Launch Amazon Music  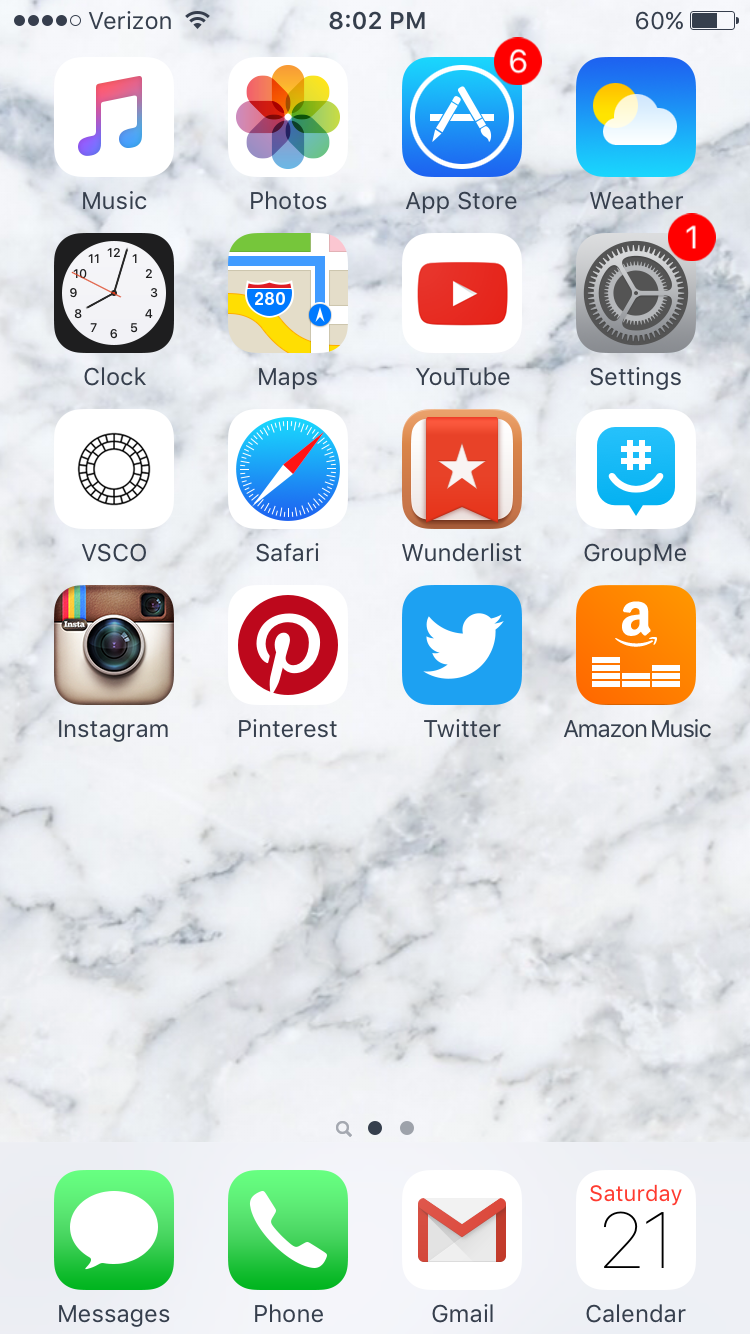pos(636,645)
